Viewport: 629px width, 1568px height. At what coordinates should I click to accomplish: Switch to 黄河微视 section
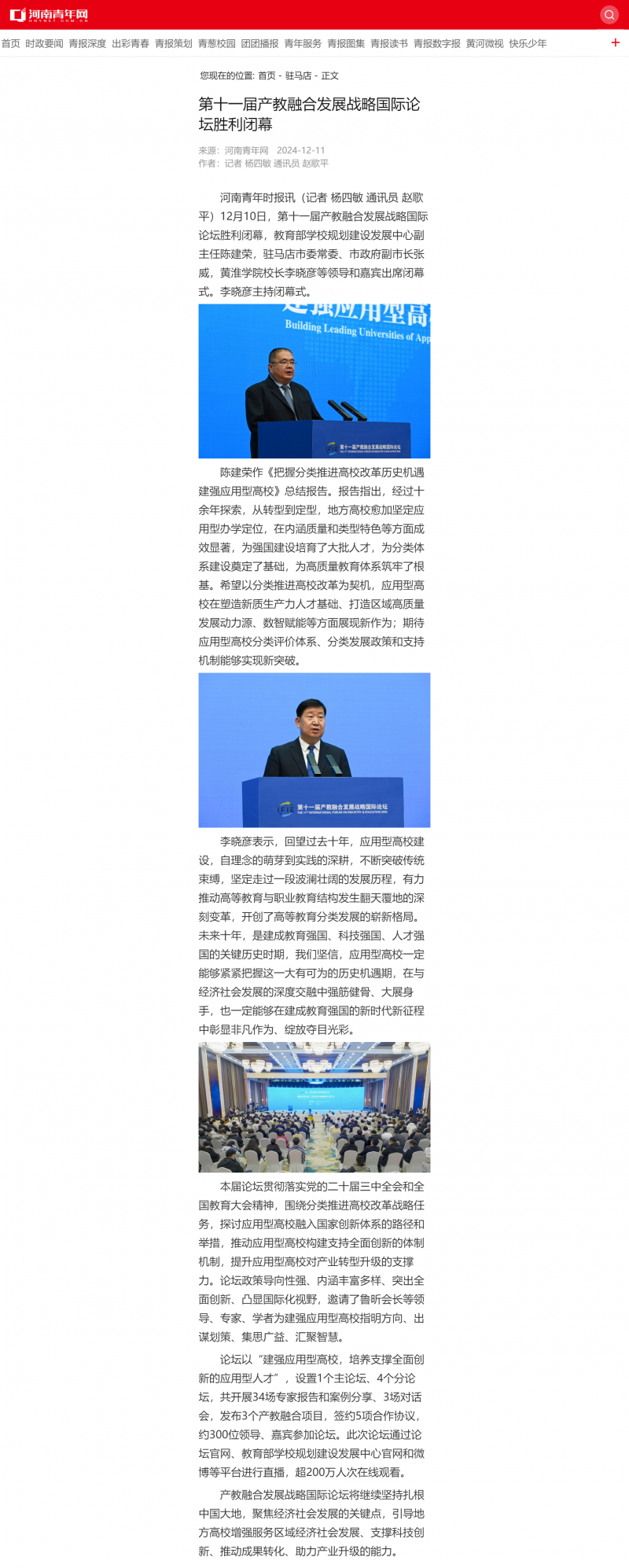tap(485, 43)
